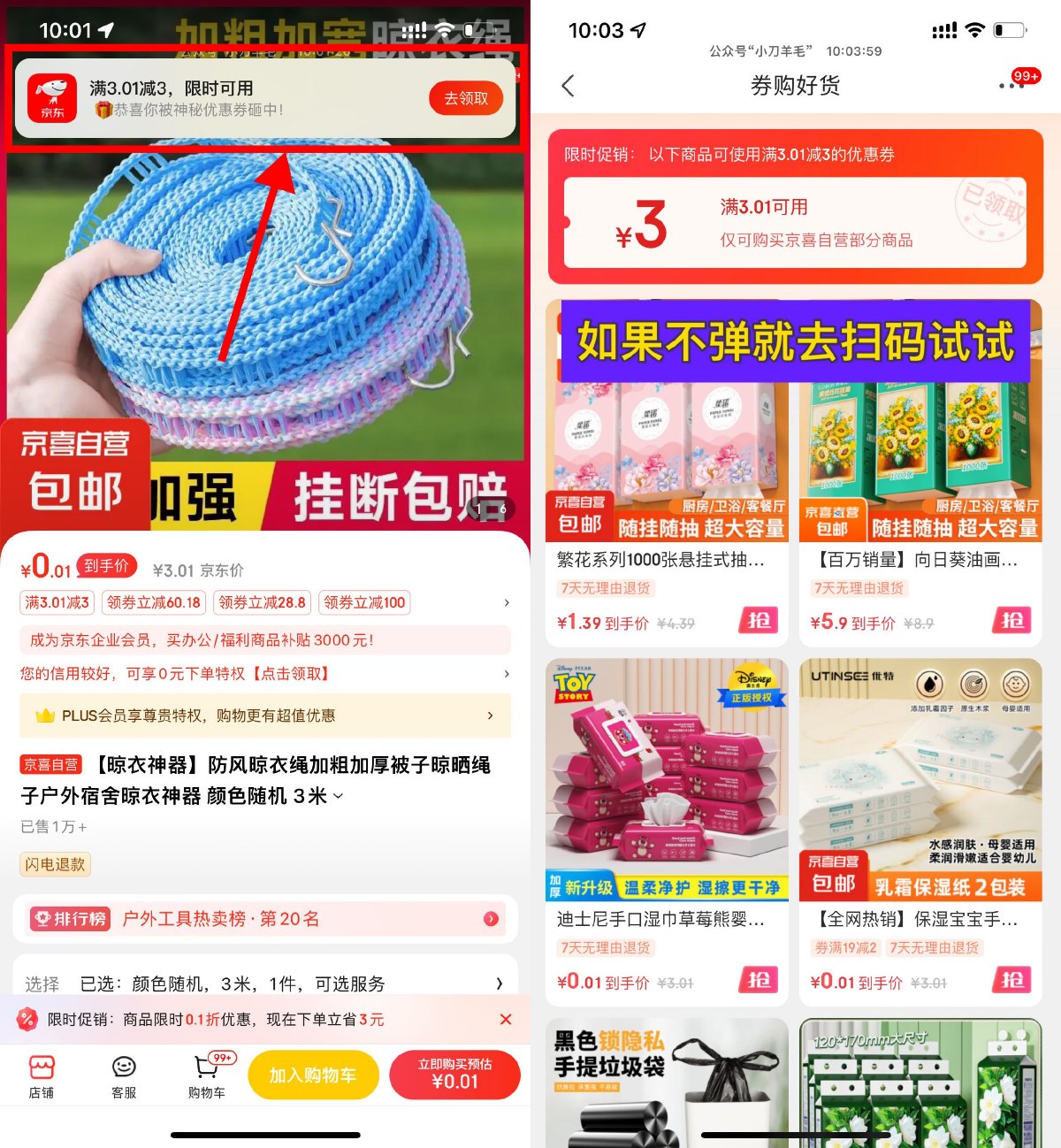Open 户外工具热卖榜 ranking via its arrow
This screenshot has height=1148, width=1061.
click(x=491, y=919)
